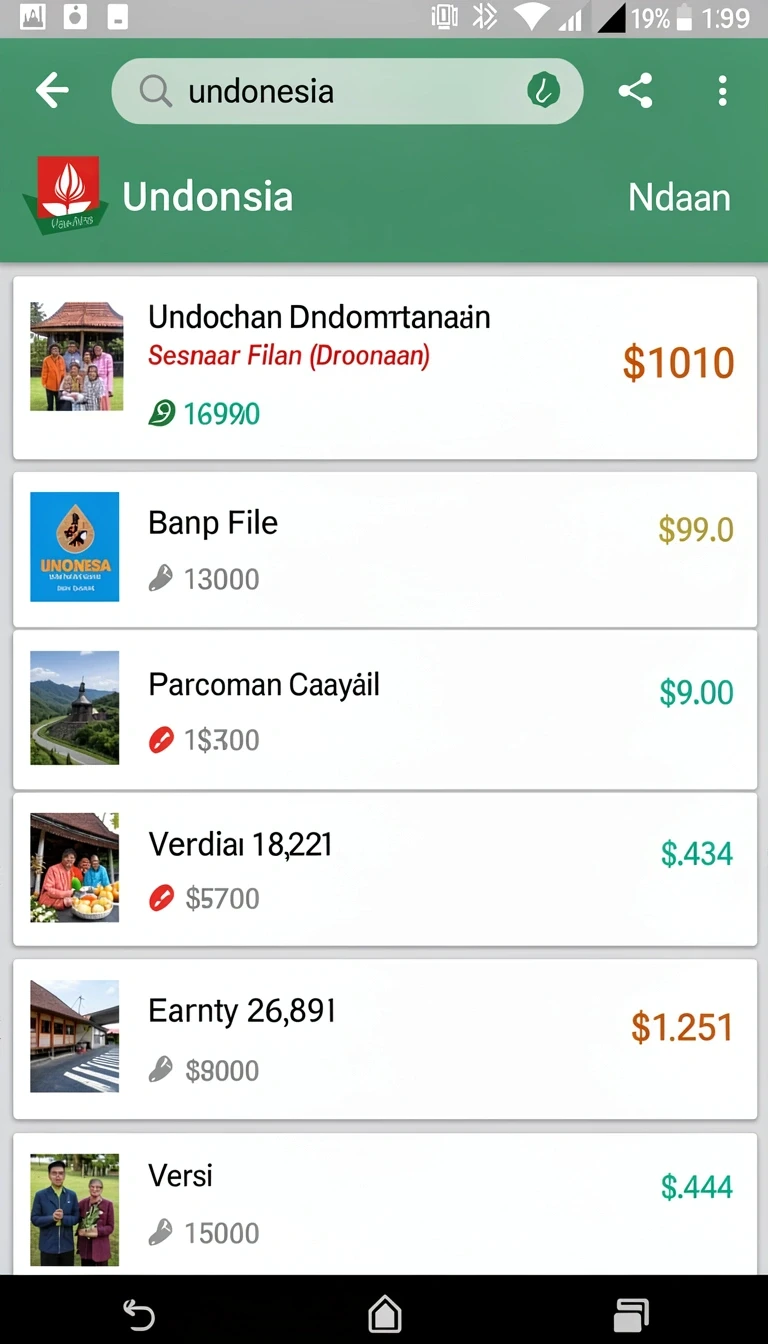Share this results page

coord(635,91)
